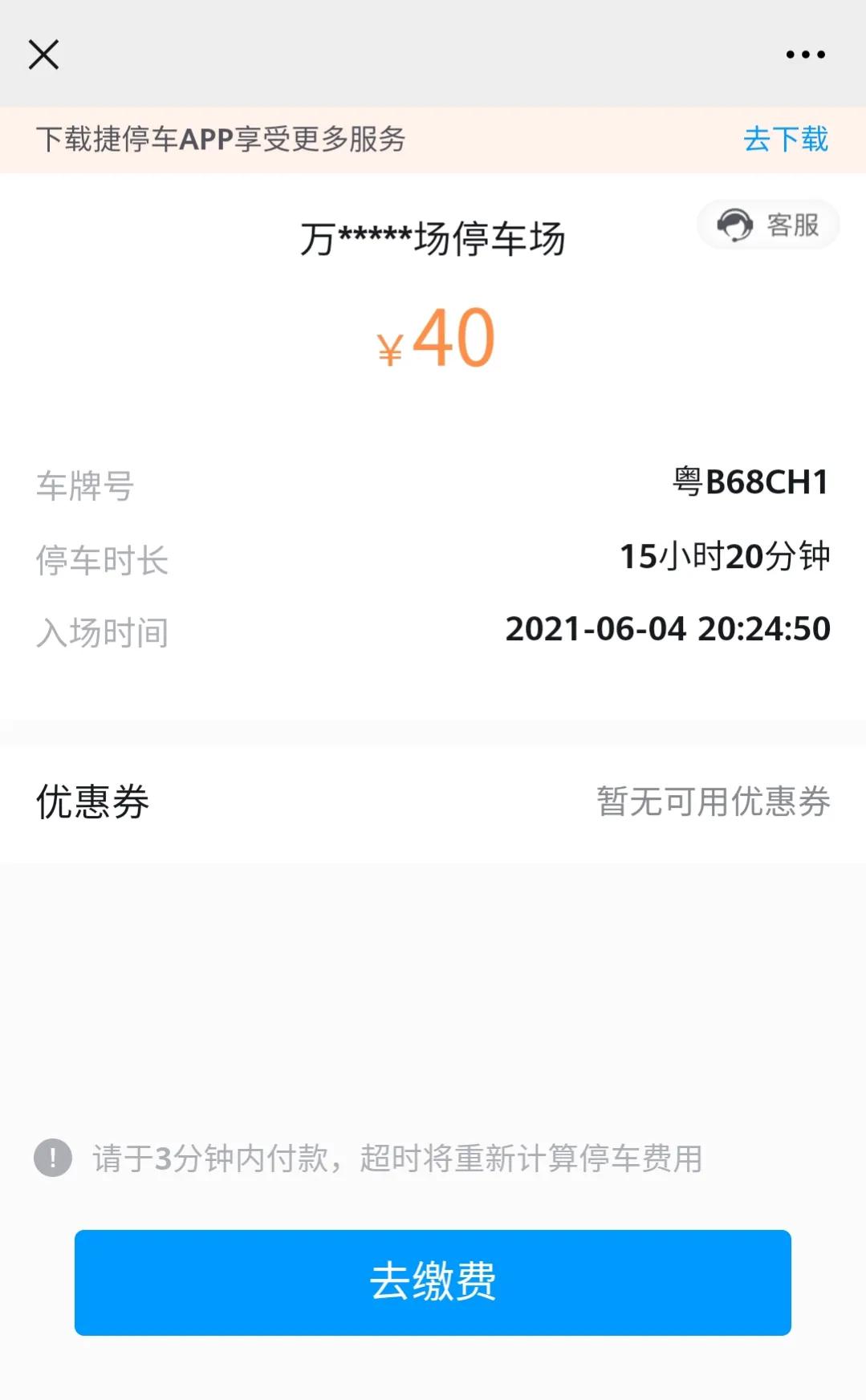Tap the parking lot name 万*****场停车场

[433, 237]
